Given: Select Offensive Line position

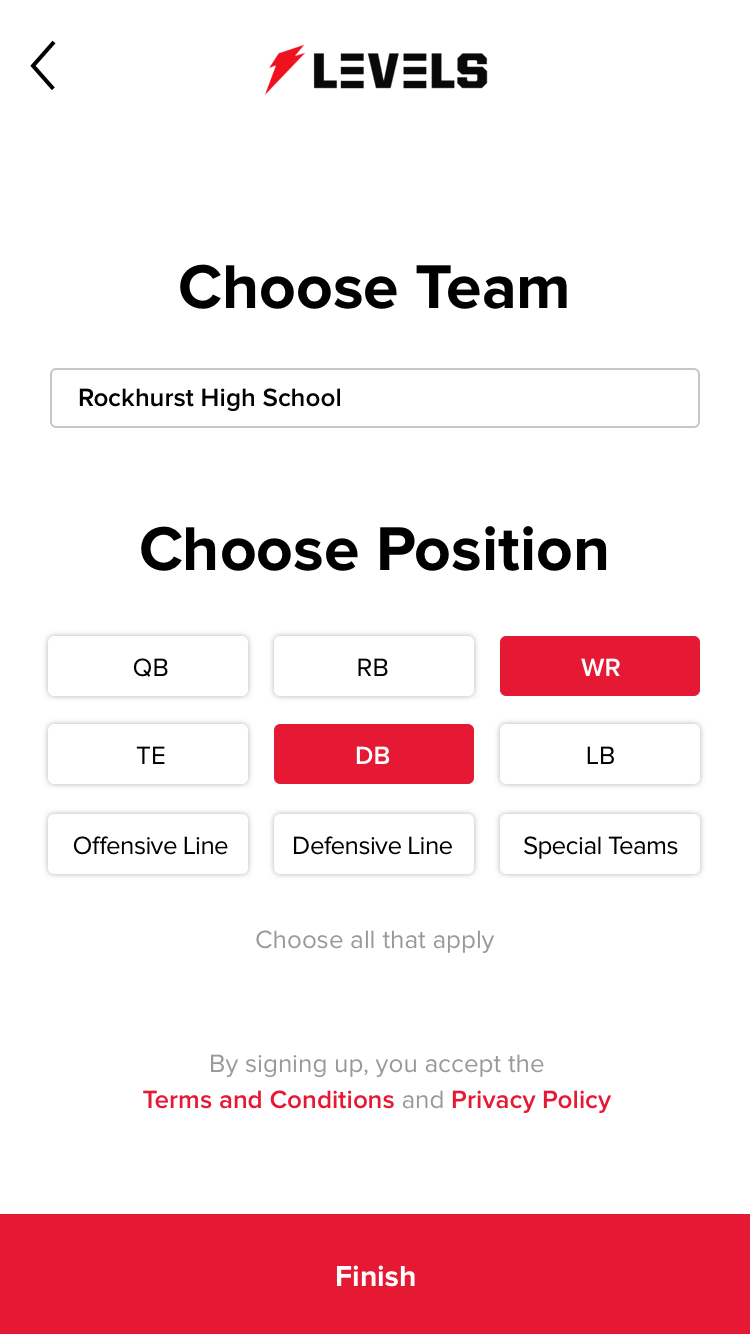Looking at the screenshot, I should click(x=148, y=844).
